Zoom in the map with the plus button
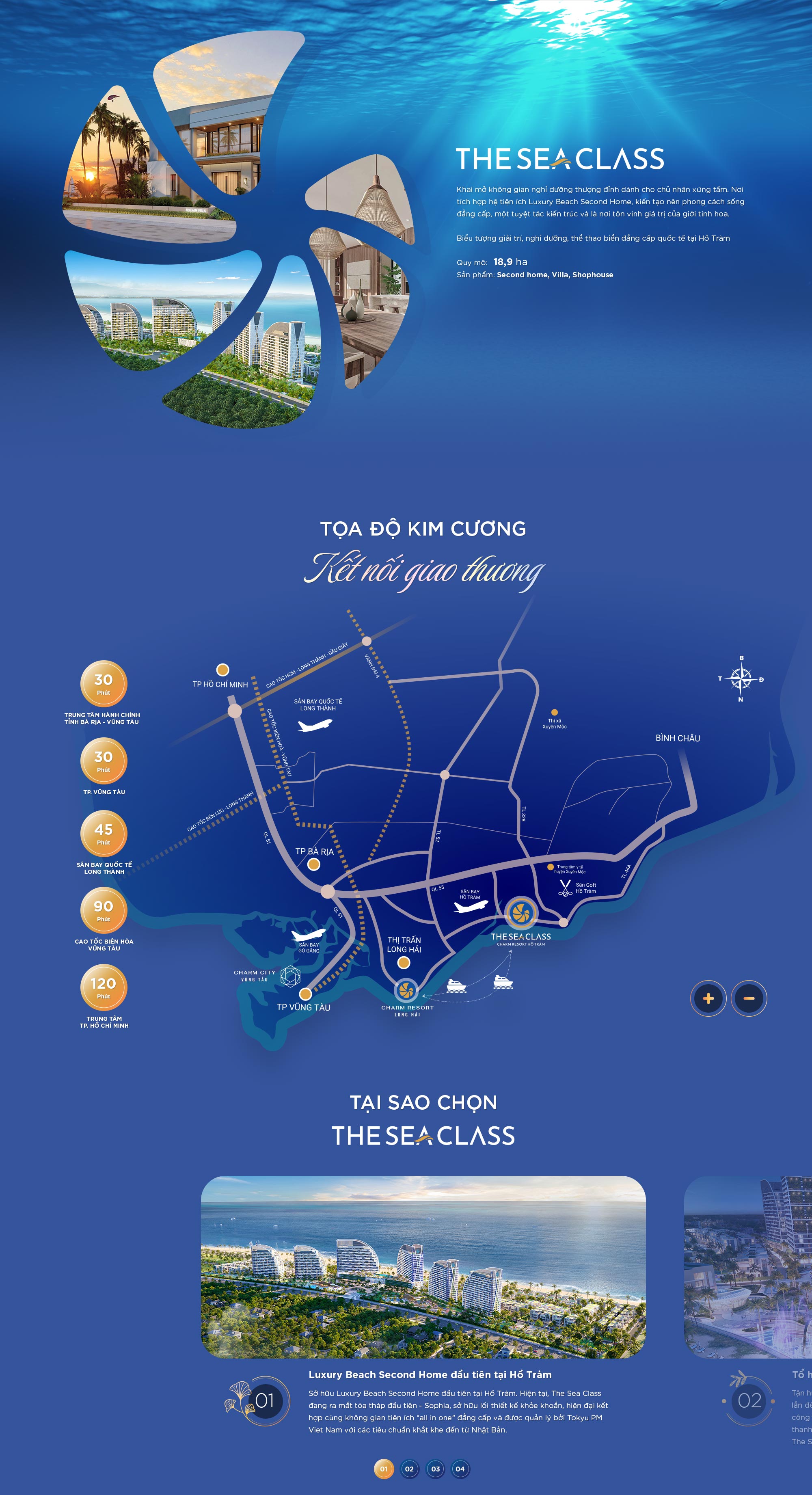 (x=708, y=998)
